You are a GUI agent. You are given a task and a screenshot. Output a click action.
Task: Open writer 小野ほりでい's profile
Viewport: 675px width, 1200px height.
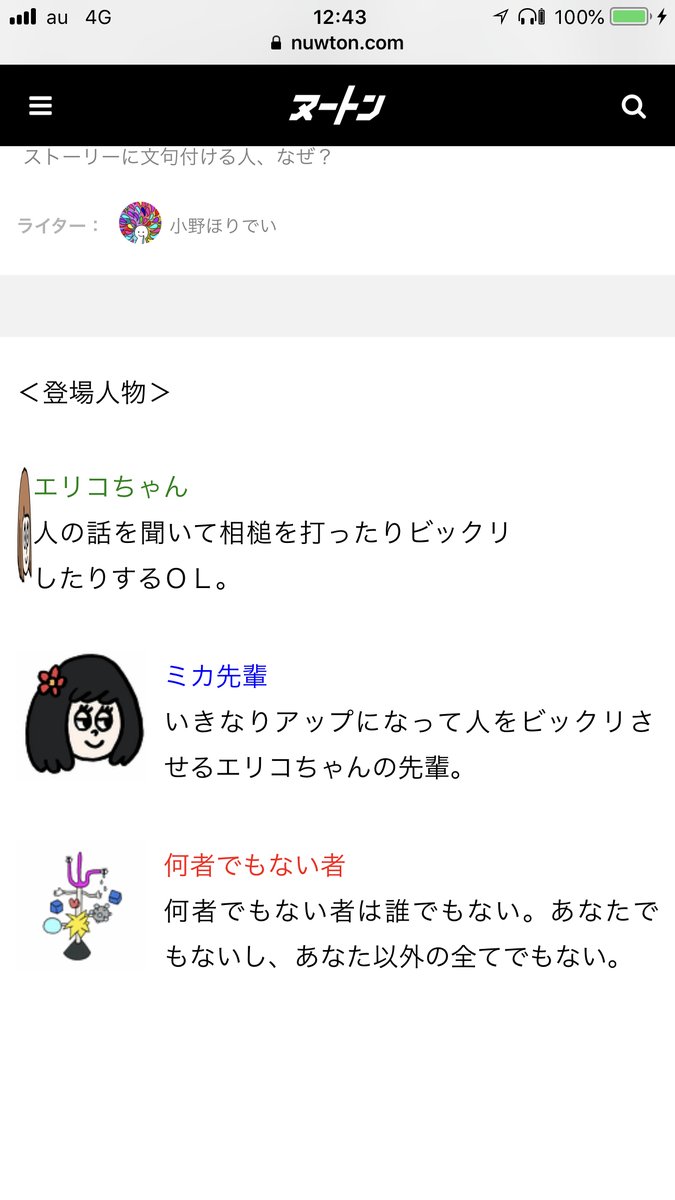pos(222,226)
